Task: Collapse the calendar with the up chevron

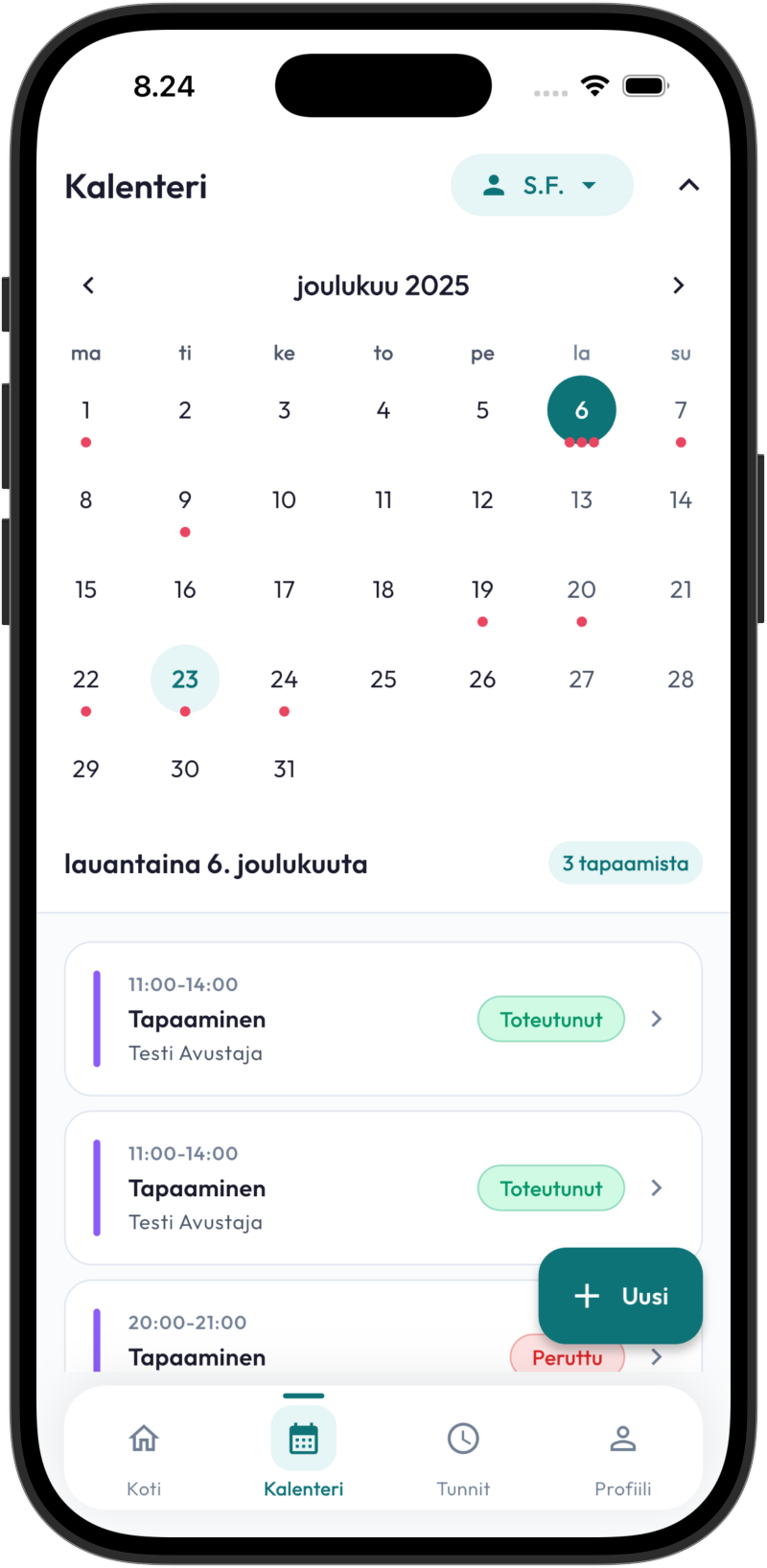Action: (688, 185)
